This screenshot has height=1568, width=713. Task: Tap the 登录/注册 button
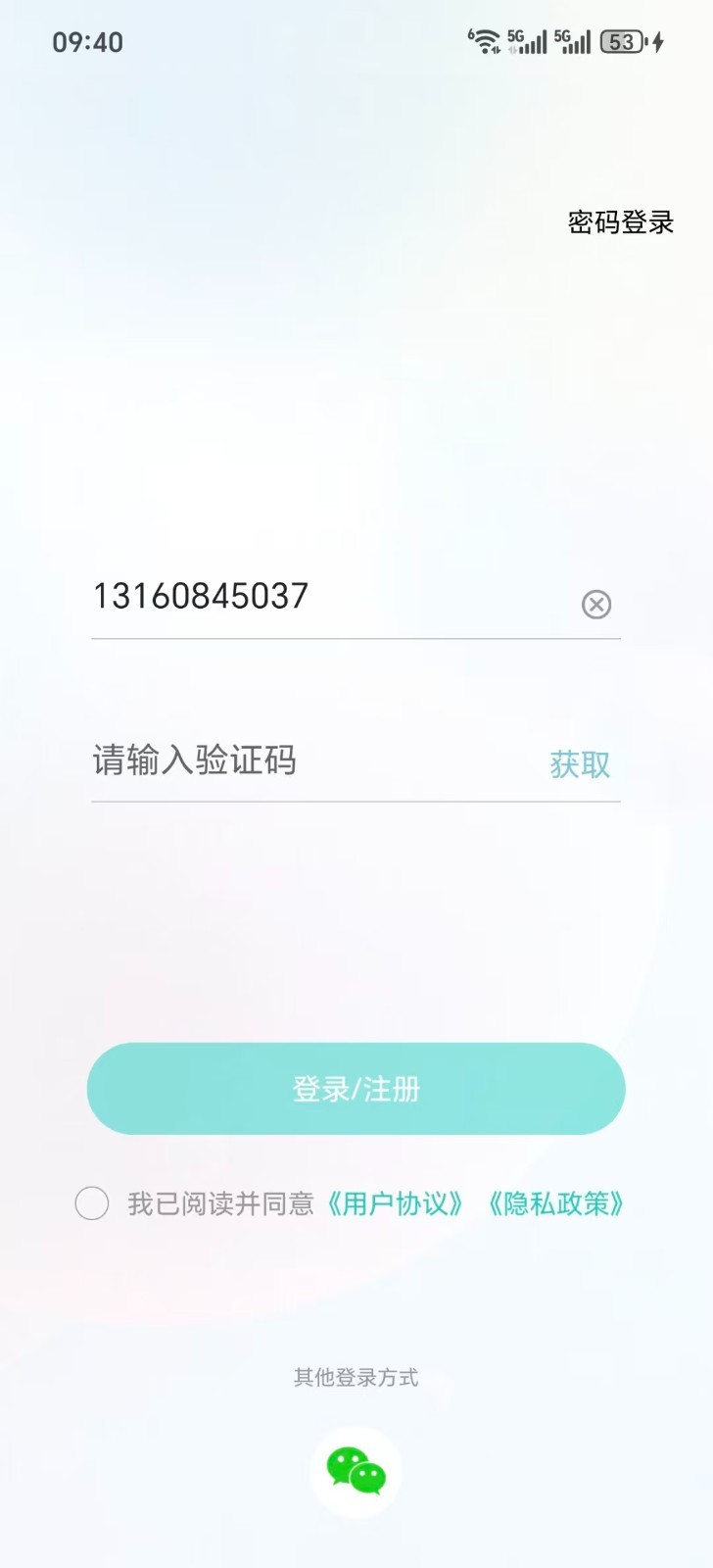[356, 1089]
